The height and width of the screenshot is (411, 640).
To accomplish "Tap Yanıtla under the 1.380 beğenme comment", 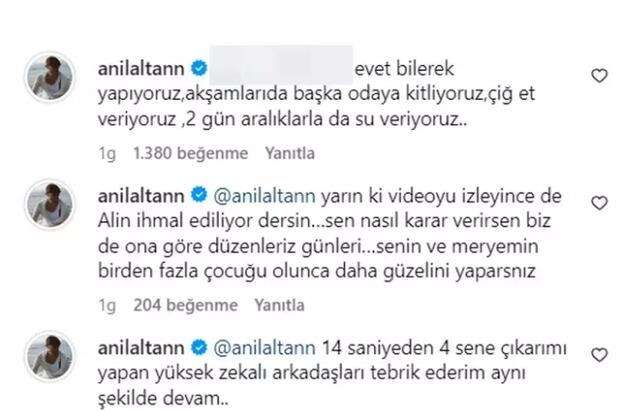I will [x=290, y=155].
